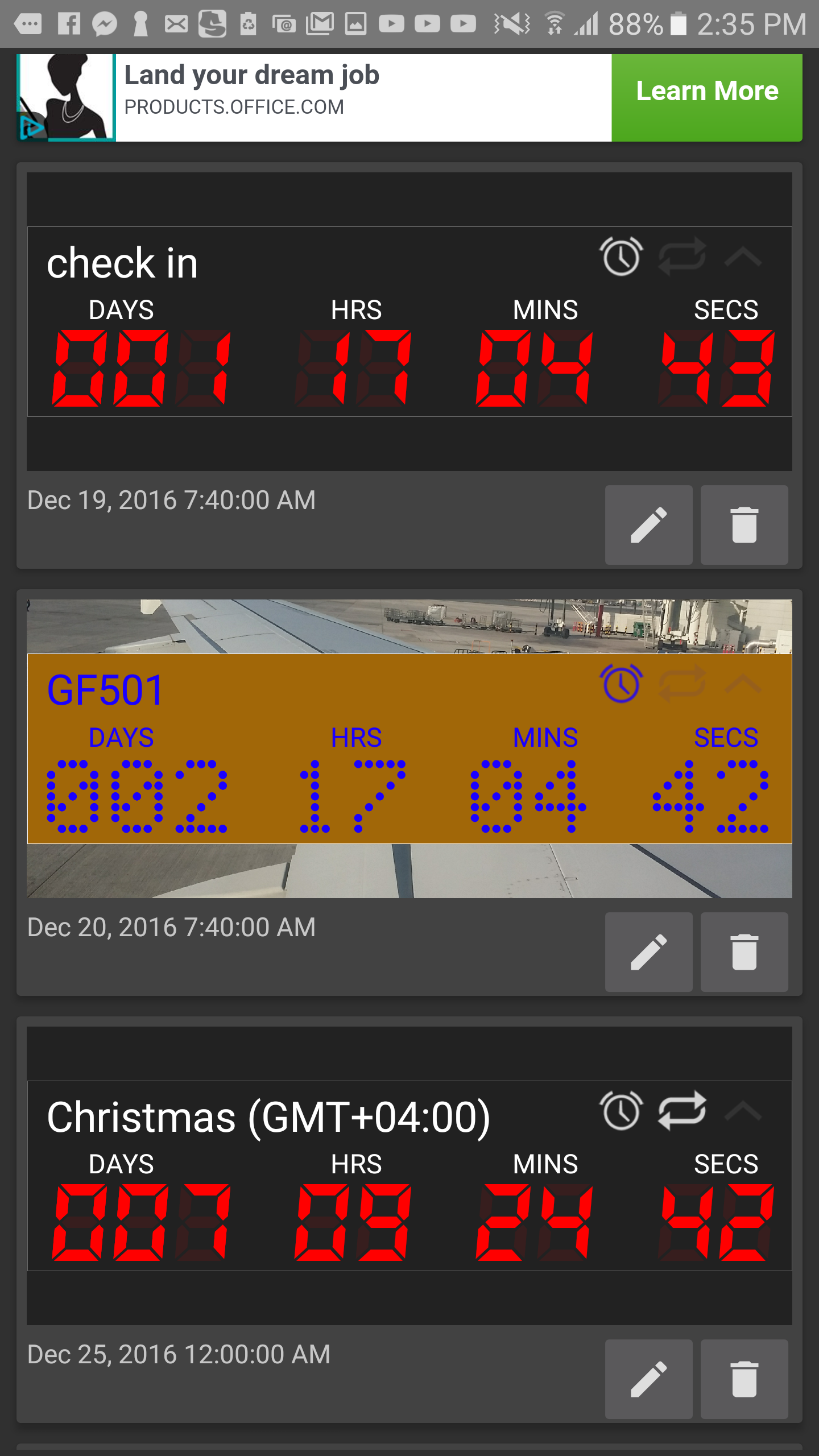The width and height of the screenshot is (819, 1456).
Task: Toggle repeat for GF501 countdown
Action: 682,684
